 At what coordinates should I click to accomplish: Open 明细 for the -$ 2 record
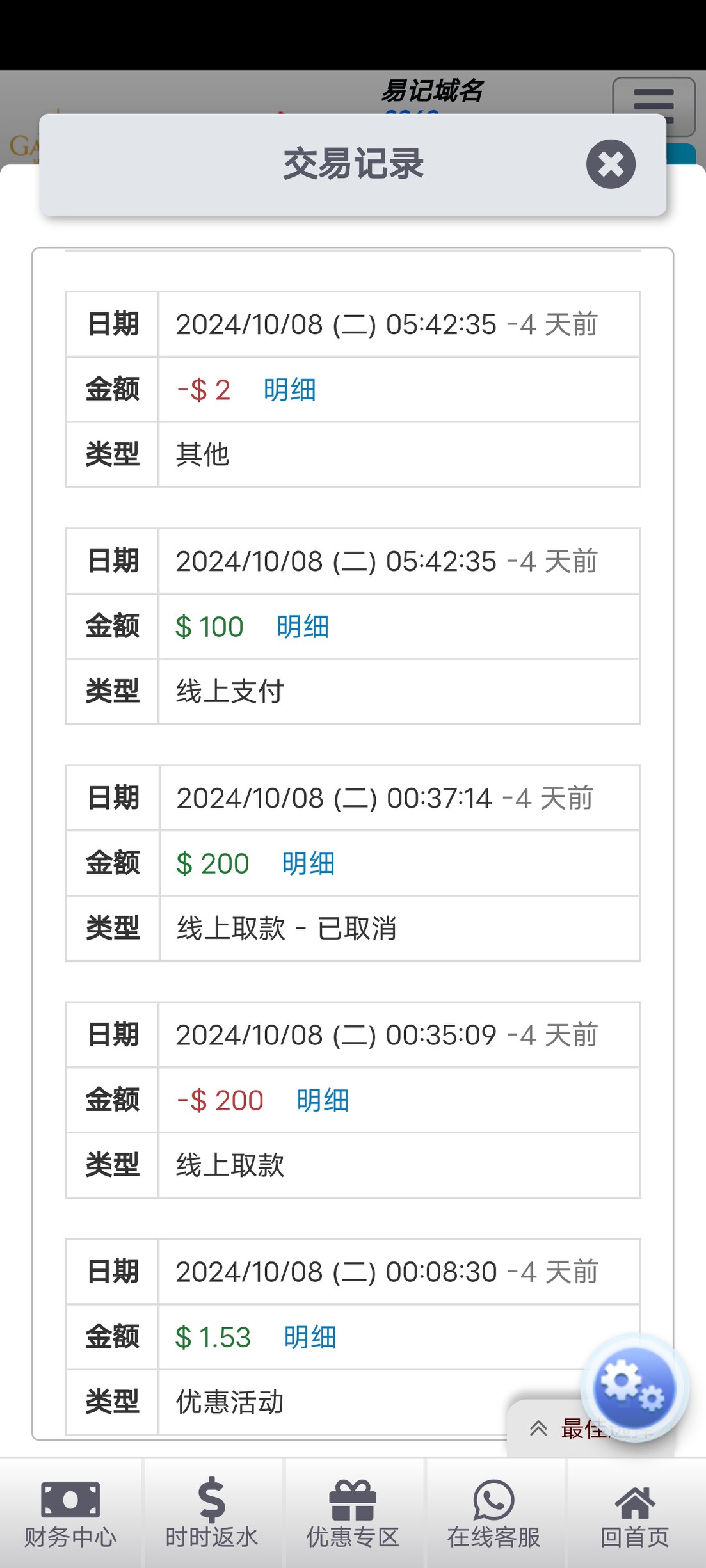click(x=290, y=390)
